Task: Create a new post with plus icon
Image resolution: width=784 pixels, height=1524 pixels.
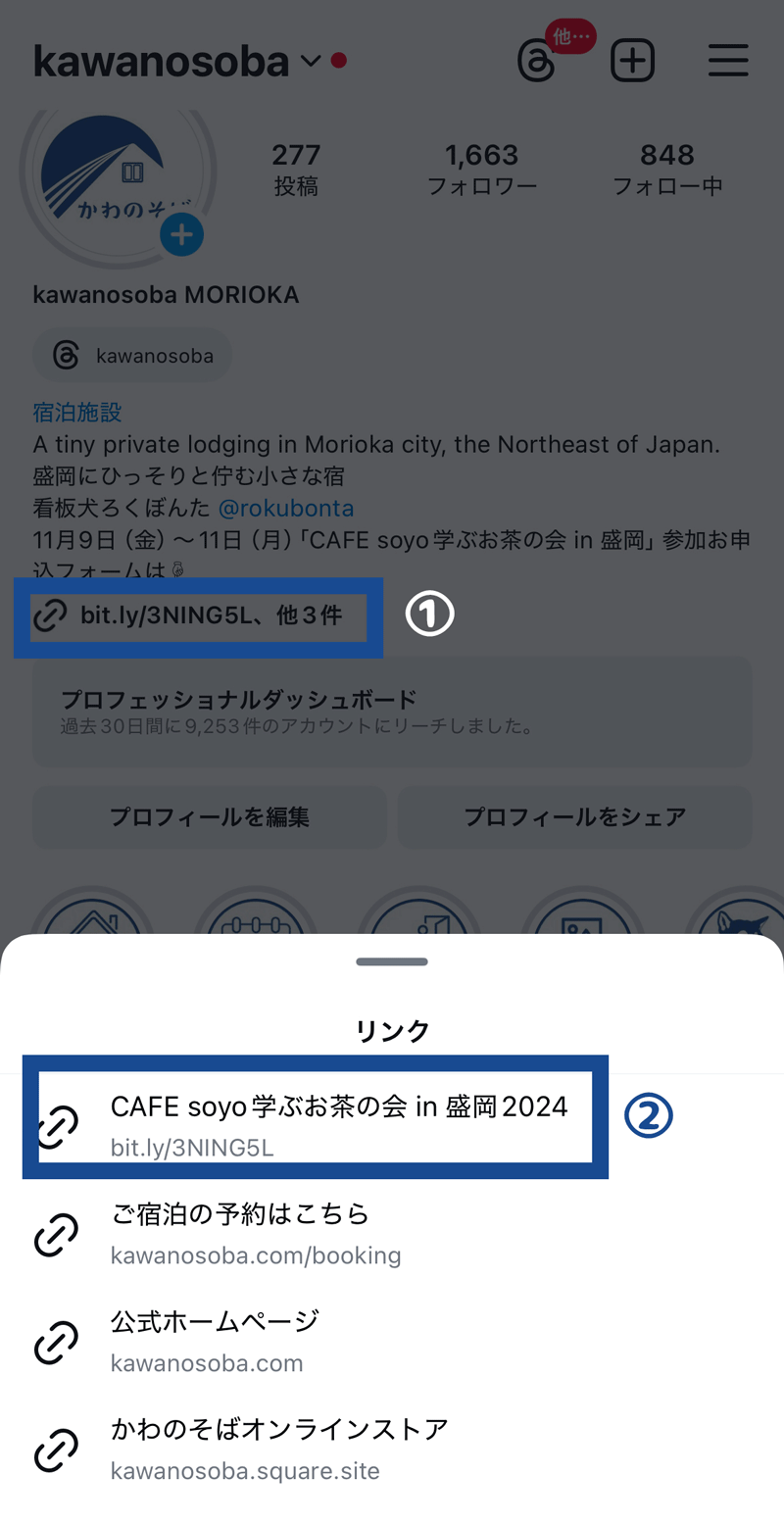Action: tap(632, 62)
